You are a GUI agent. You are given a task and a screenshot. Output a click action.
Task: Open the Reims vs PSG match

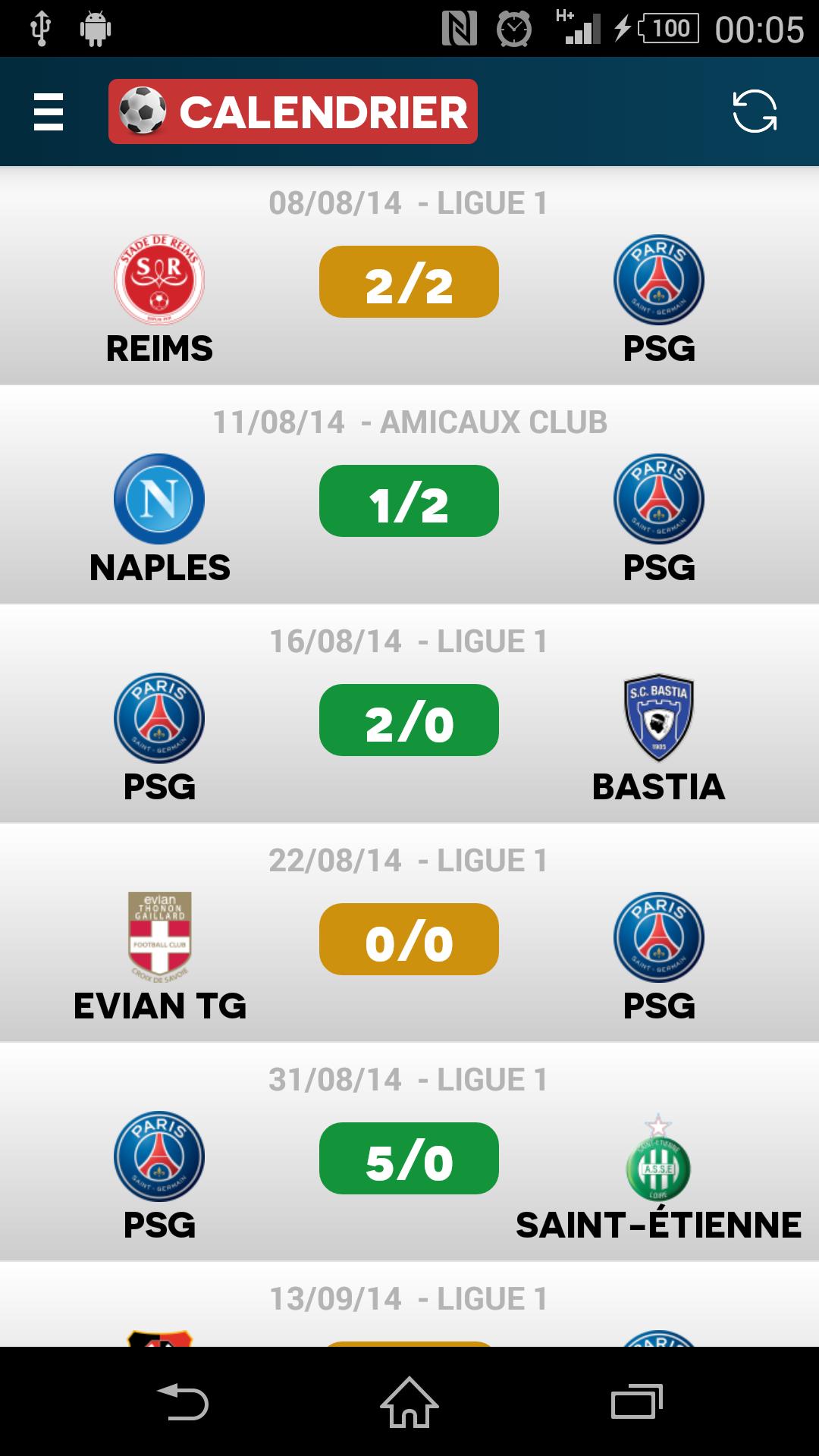pos(409,282)
